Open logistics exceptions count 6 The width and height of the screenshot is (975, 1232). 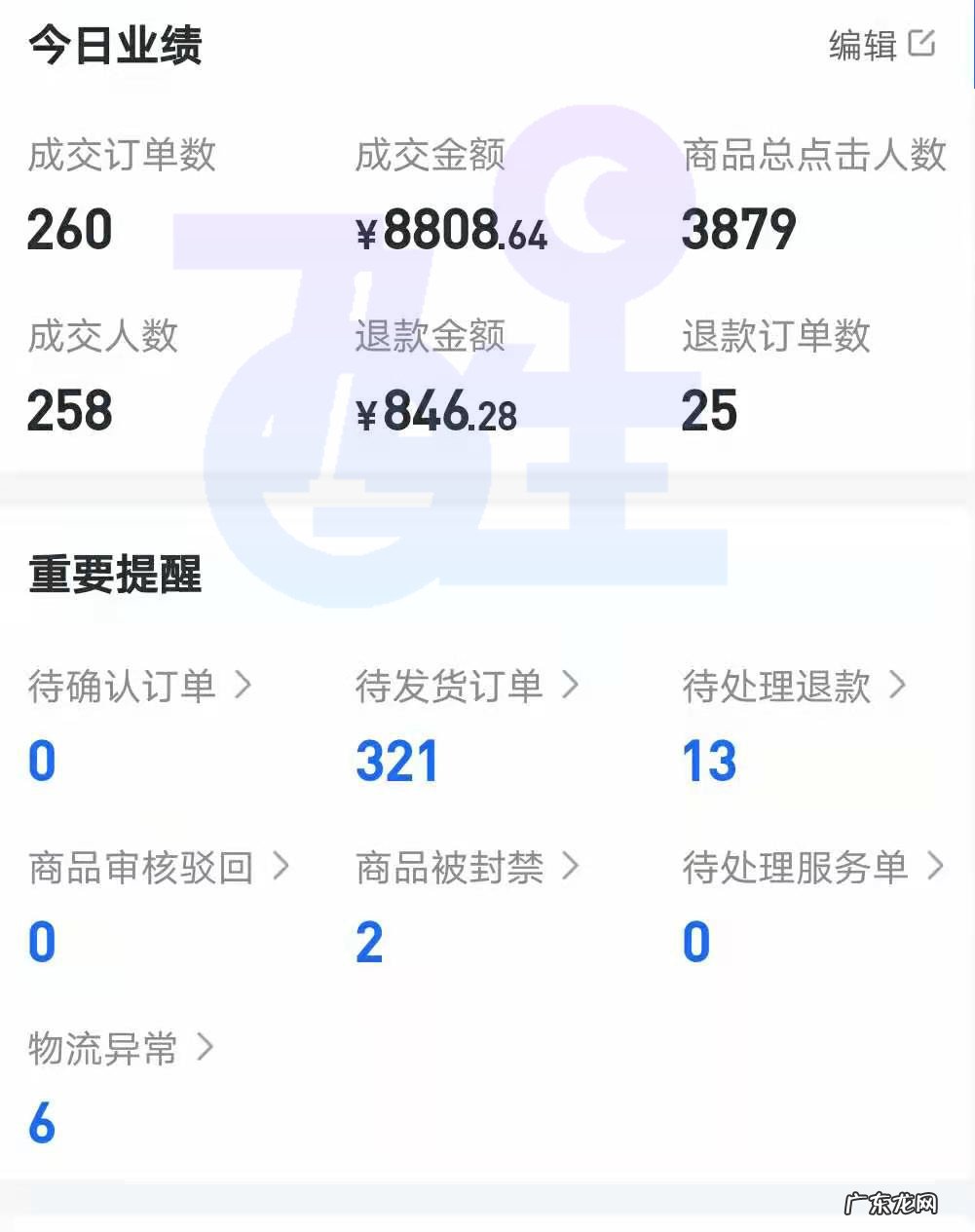click(x=41, y=1123)
